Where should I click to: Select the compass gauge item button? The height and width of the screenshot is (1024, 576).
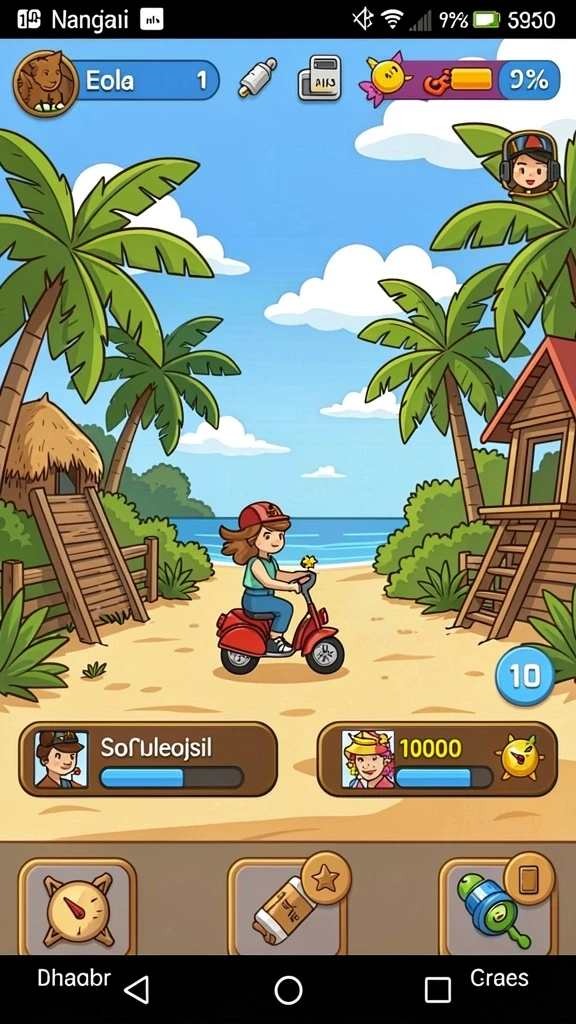coord(77,907)
